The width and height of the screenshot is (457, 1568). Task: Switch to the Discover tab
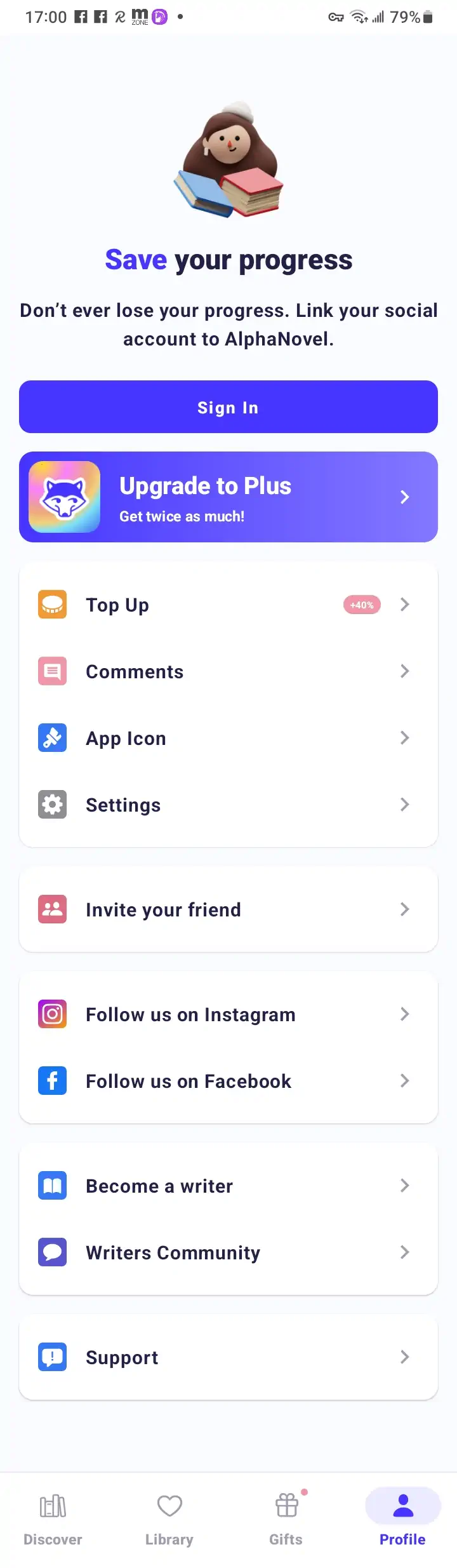(53, 1518)
